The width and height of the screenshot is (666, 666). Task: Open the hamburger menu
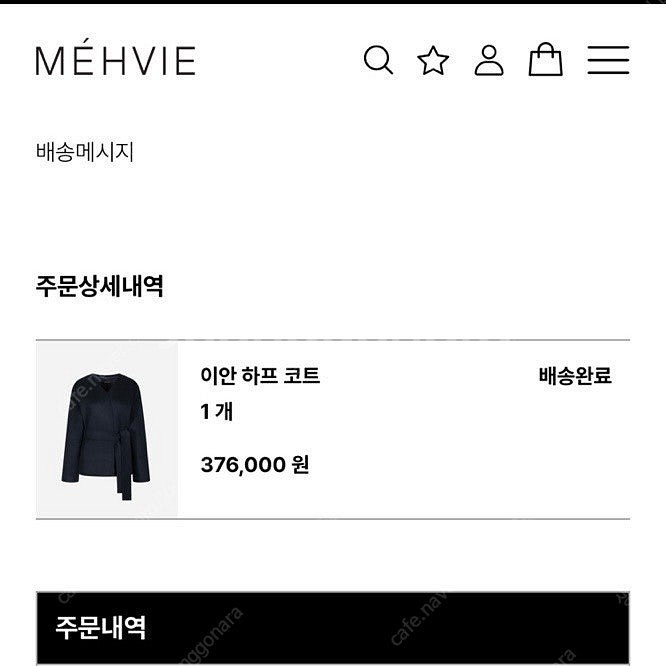click(x=608, y=60)
